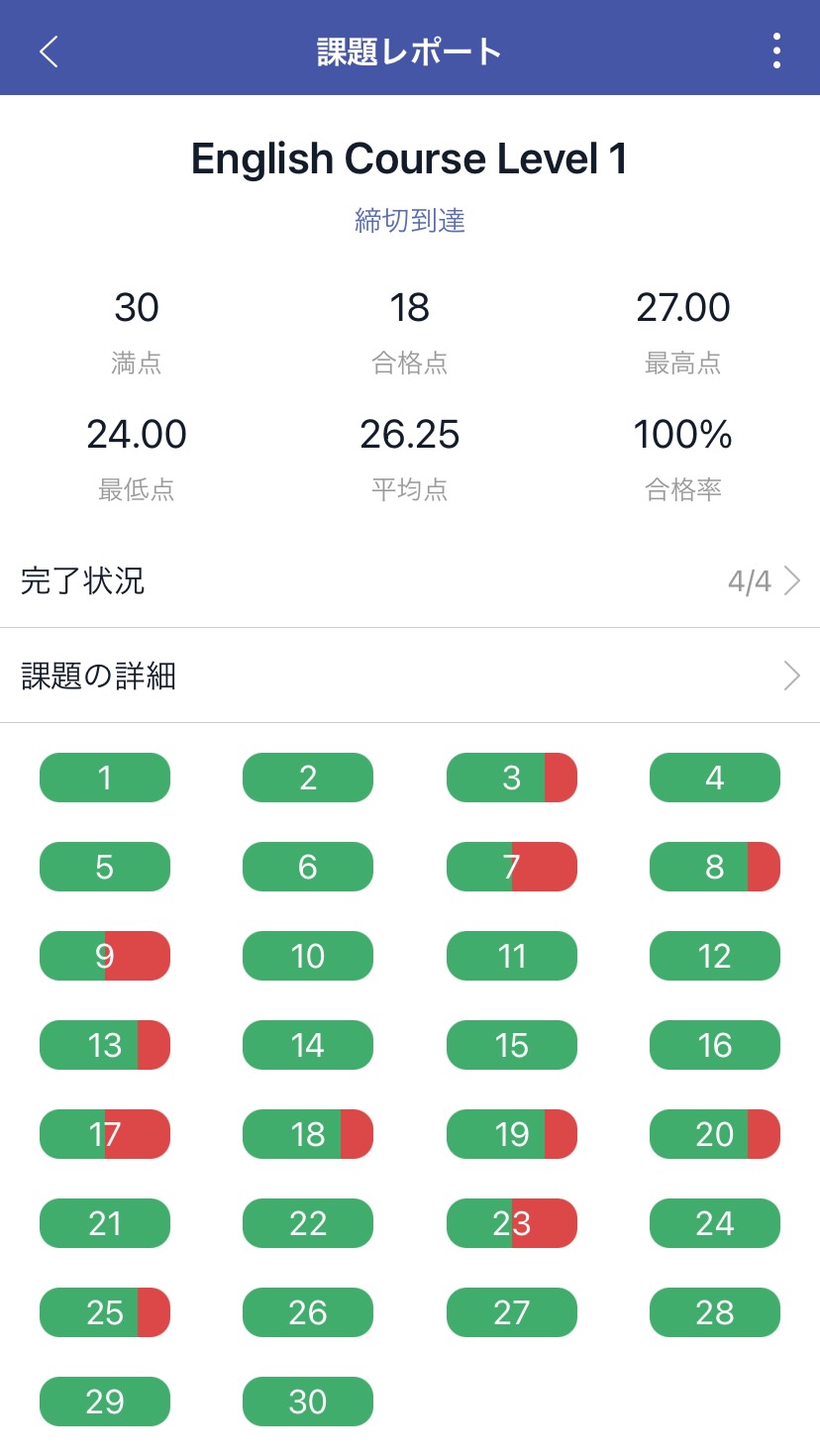This screenshot has width=820, height=1456.
Task: Open question 3 results
Action: coord(512,778)
